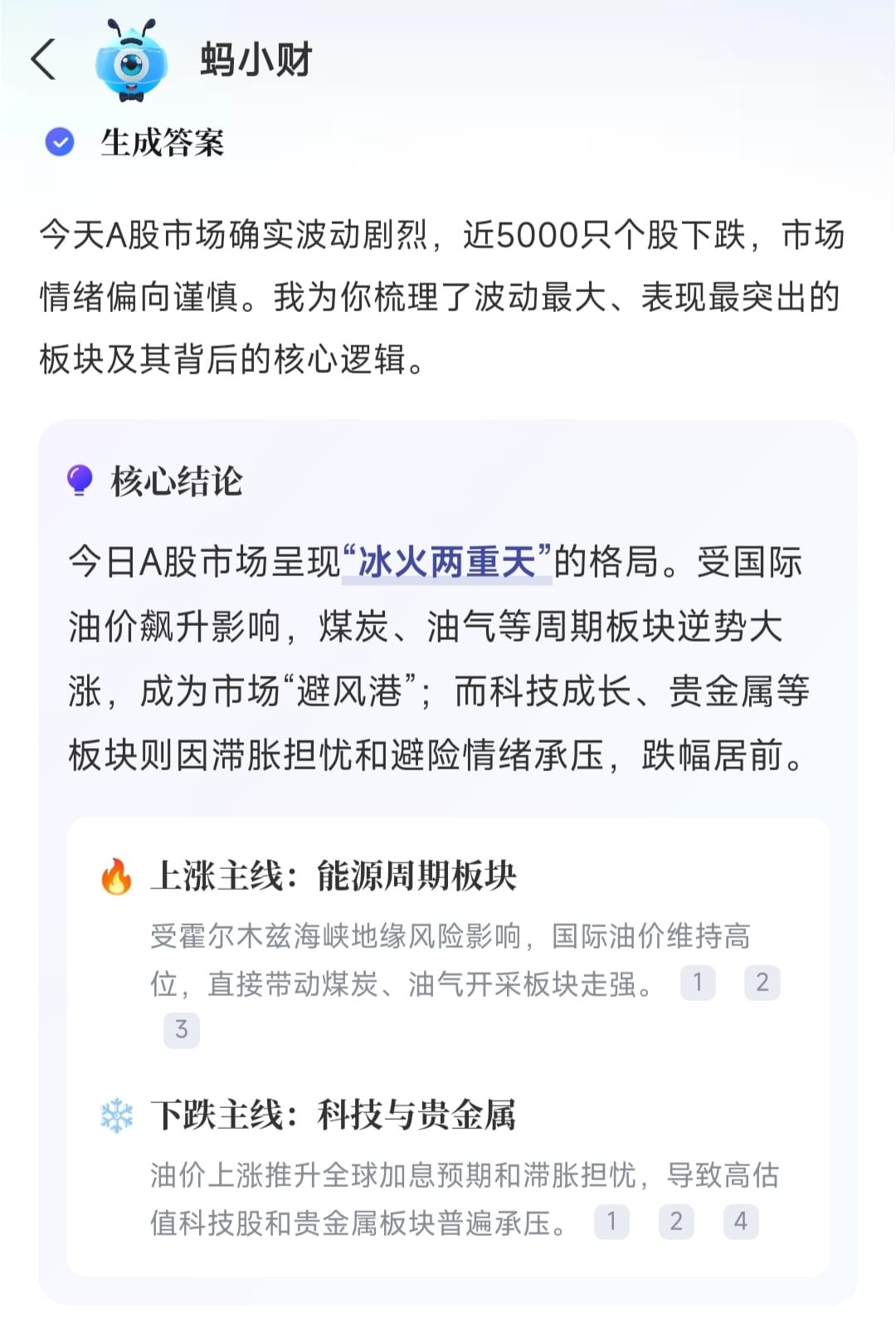Go back using the top-left arrow
Image resolution: width=896 pixels, height=1328 pixels.
point(43,60)
